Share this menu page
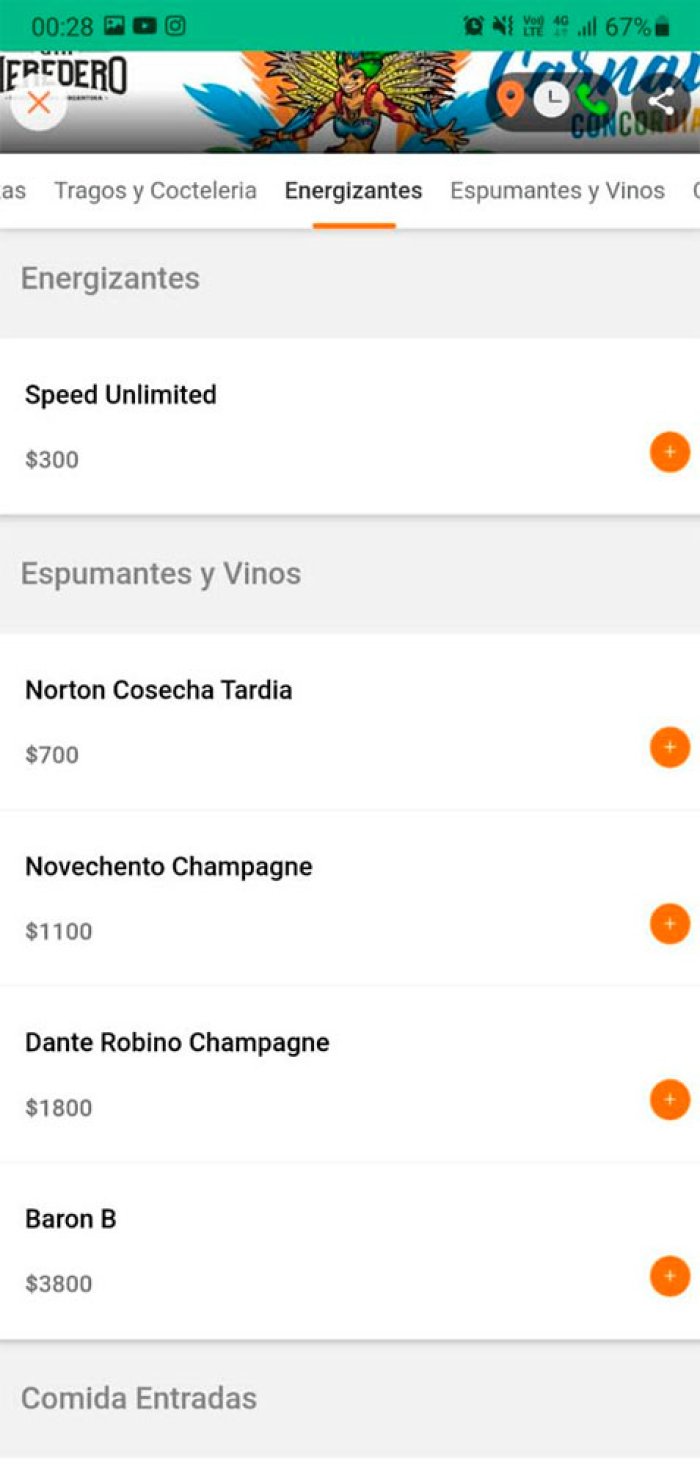Screen dimensions: 700x1468 click(x=660, y=101)
